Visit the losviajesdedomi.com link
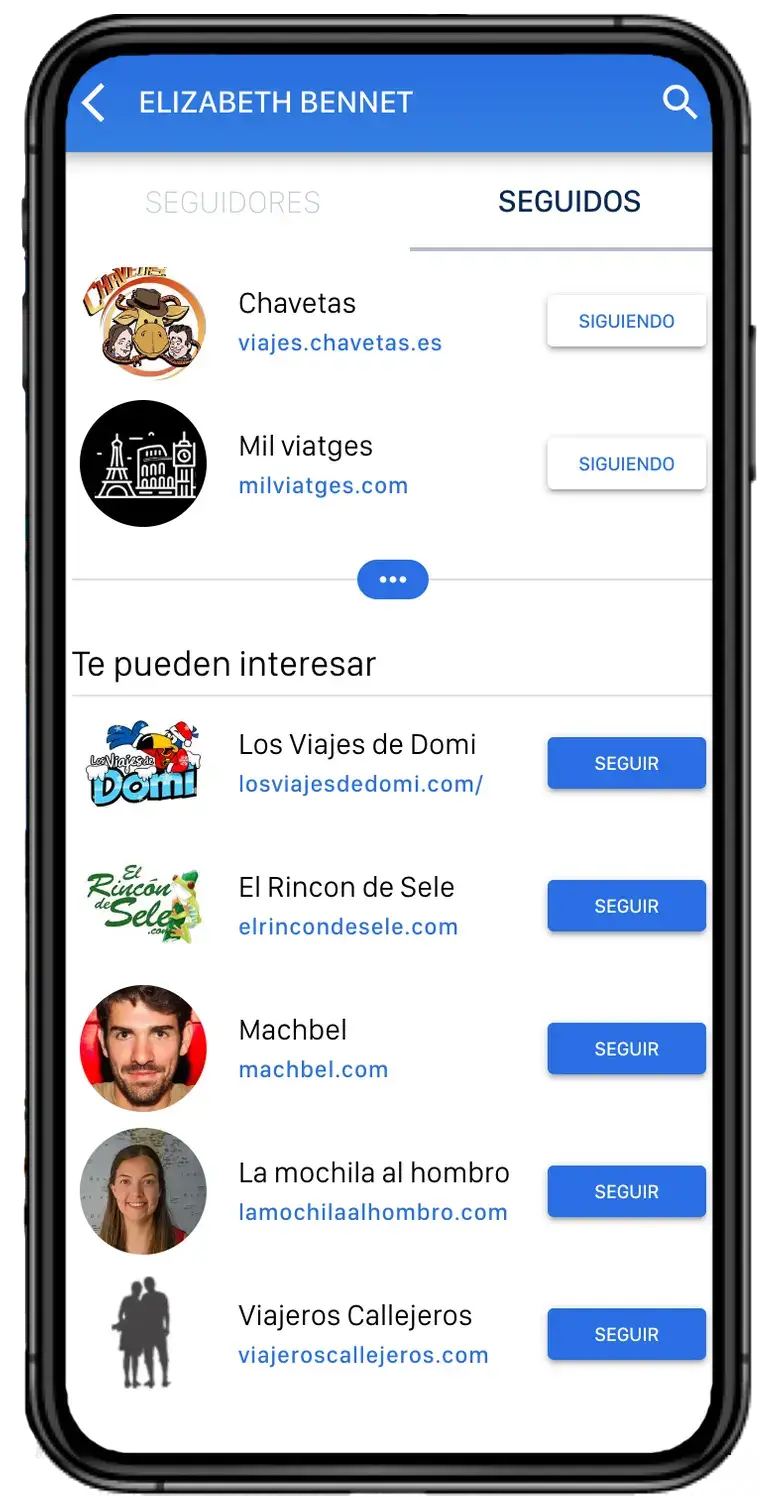760x1510 pixels. pos(360,784)
